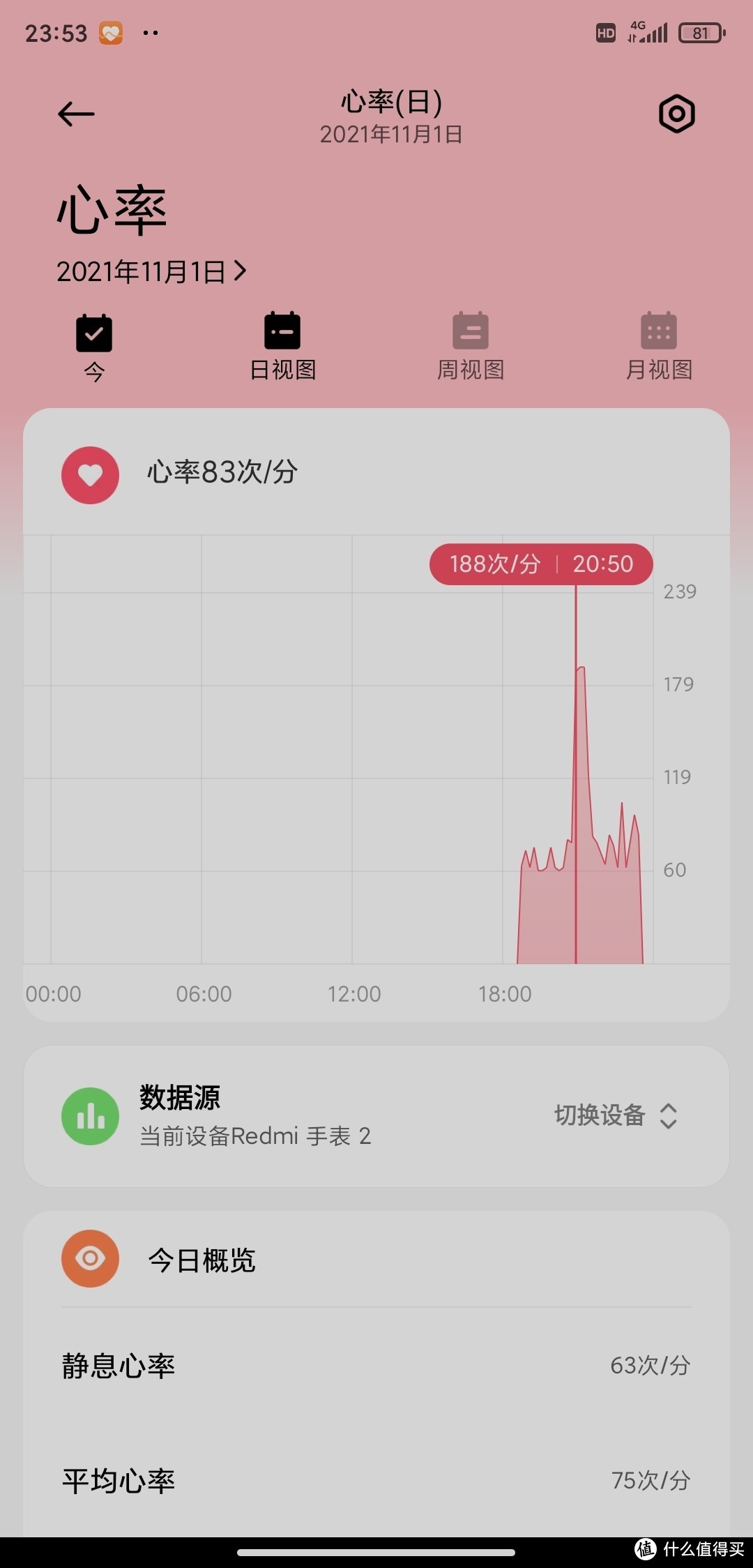
Task: Switch to the 周视图 weekly tab
Action: coord(470,345)
